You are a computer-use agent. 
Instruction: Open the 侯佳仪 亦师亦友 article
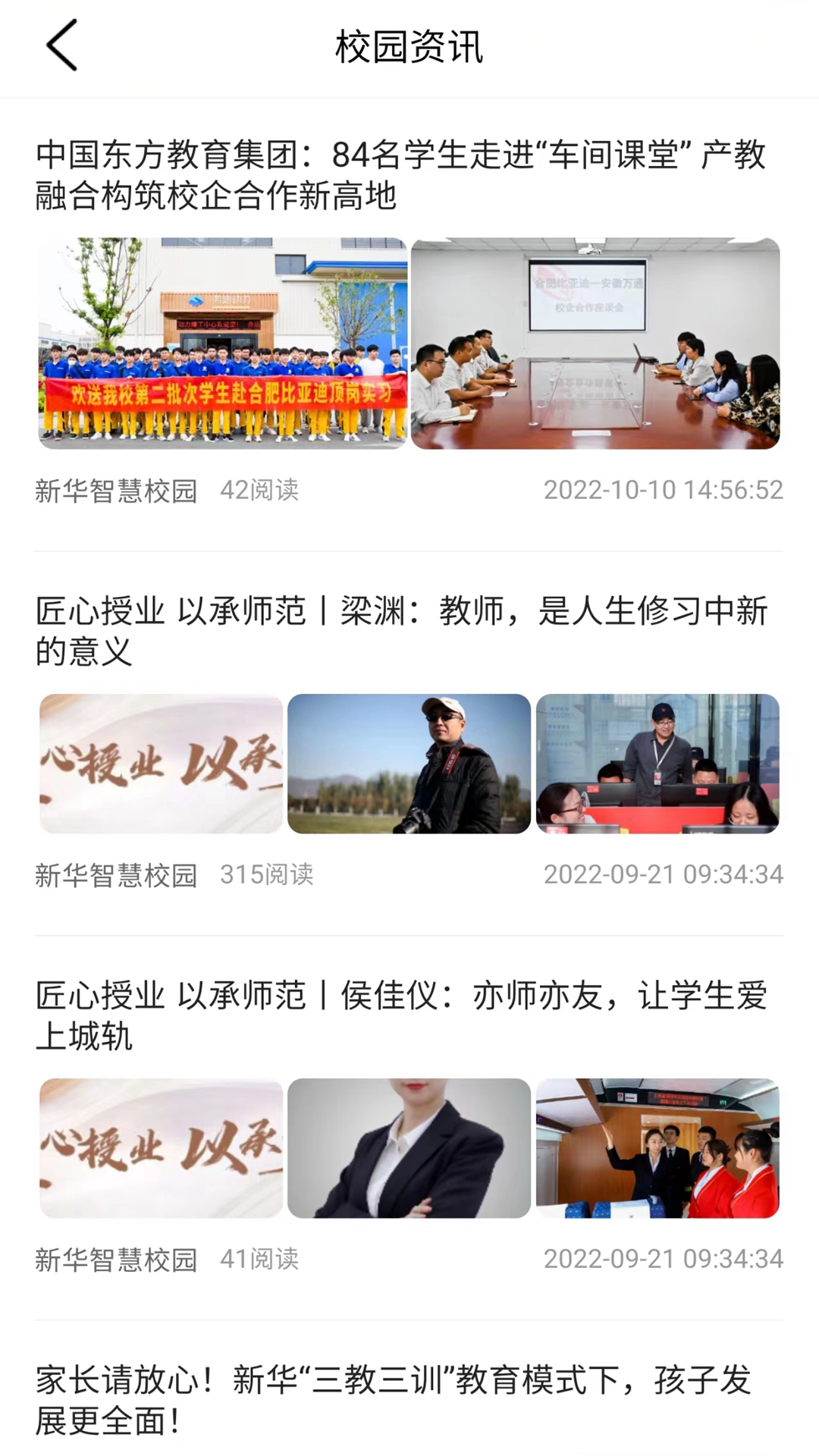(x=400, y=1015)
